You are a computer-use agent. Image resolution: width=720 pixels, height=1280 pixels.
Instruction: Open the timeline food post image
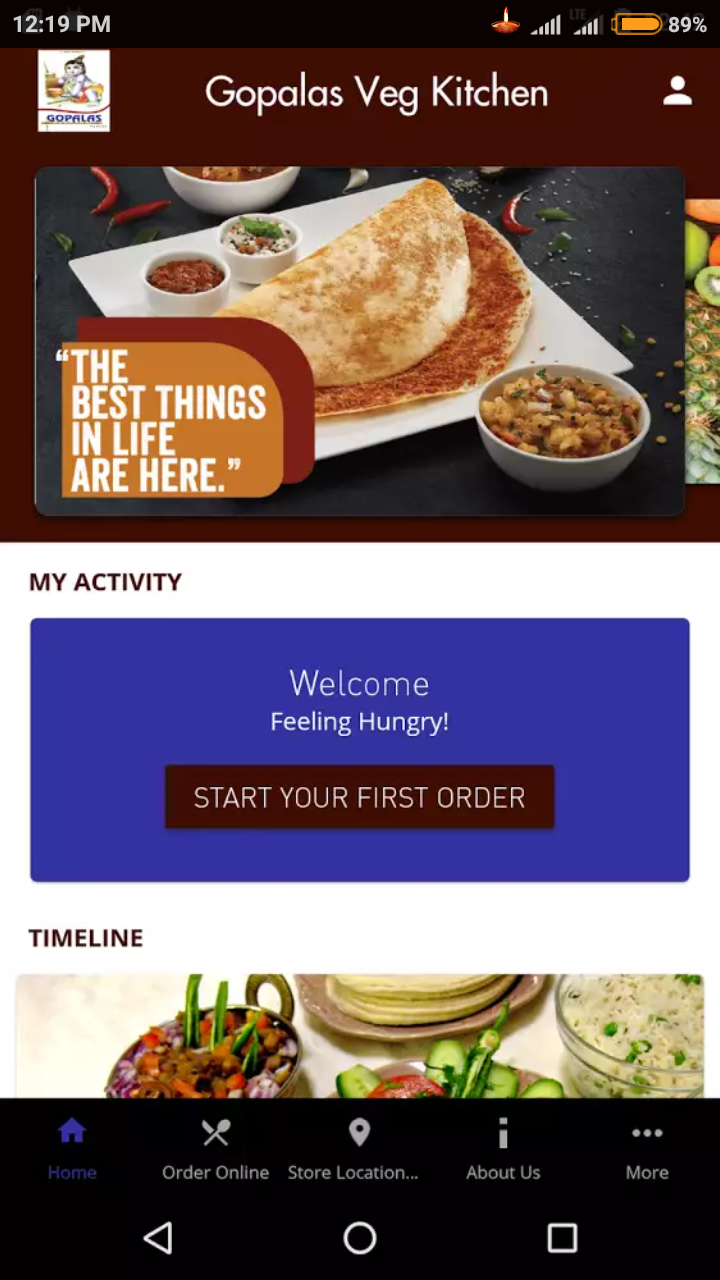pyautogui.click(x=360, y=1035)
